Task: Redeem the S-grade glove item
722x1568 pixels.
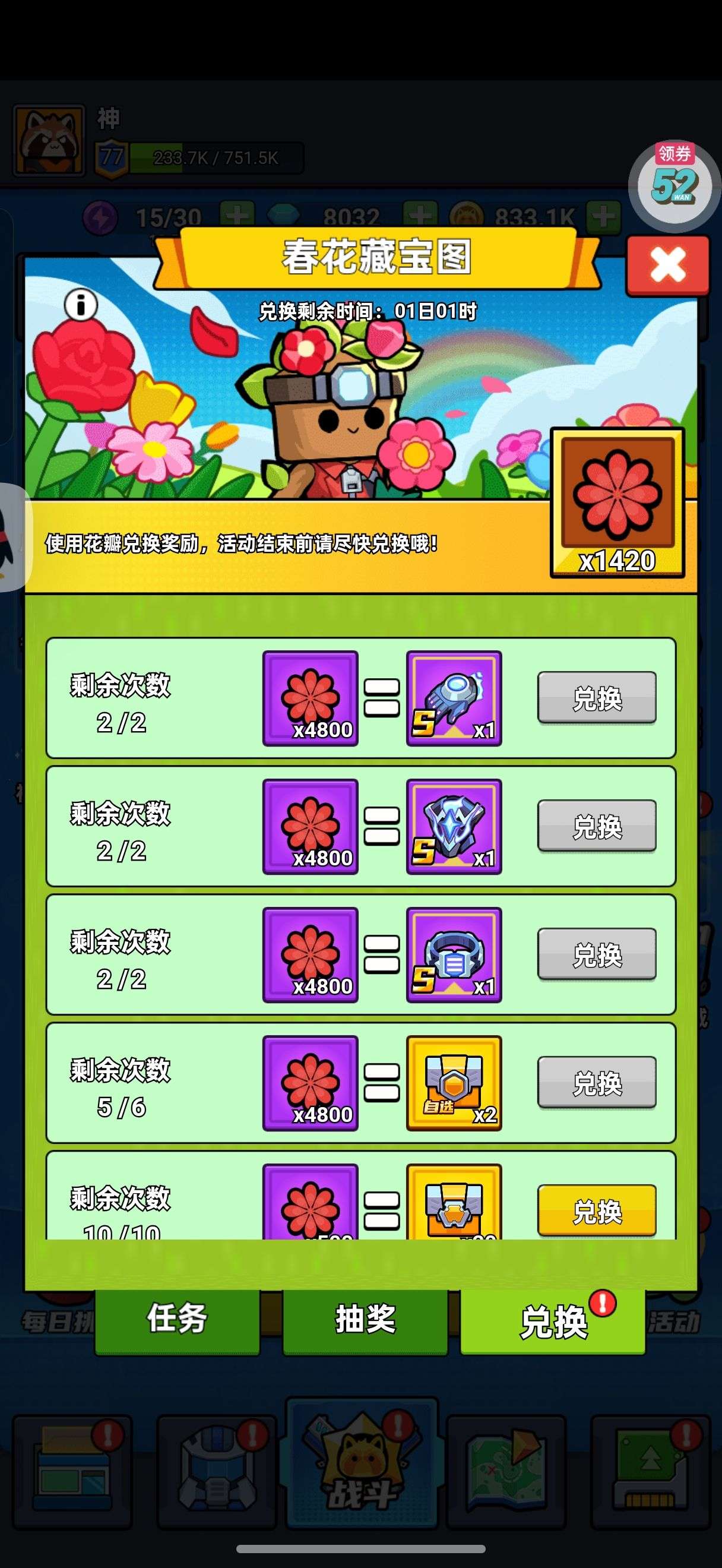Action: (597, 697)
